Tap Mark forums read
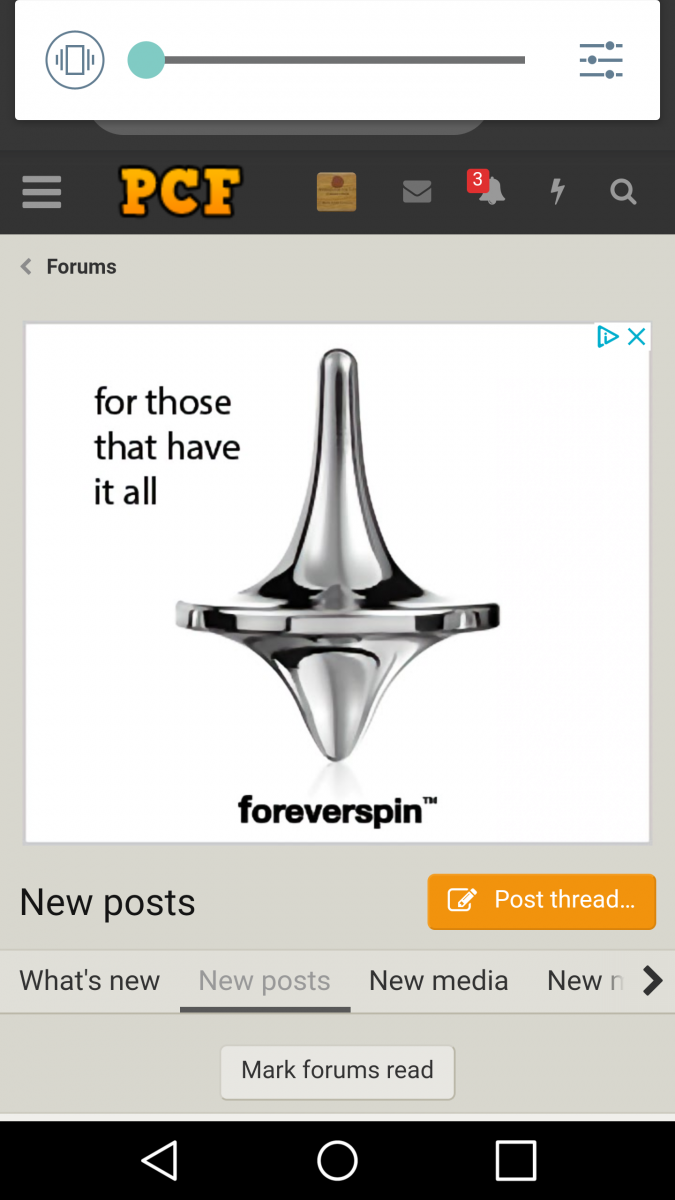The width and height of the screenshot is (675, 1200). click(337, 1071)
